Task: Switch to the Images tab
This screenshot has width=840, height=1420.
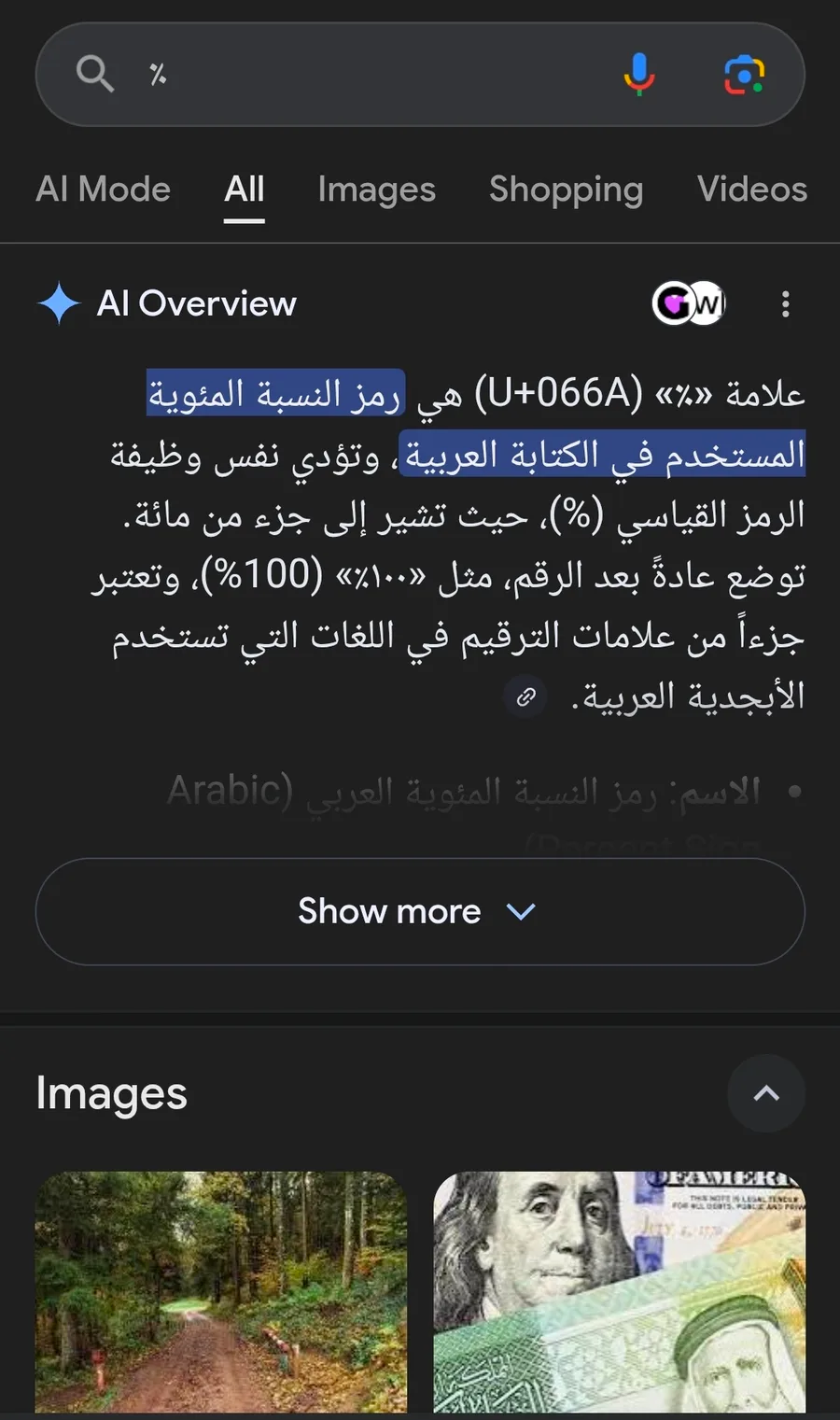Action: tap(376, 190)
